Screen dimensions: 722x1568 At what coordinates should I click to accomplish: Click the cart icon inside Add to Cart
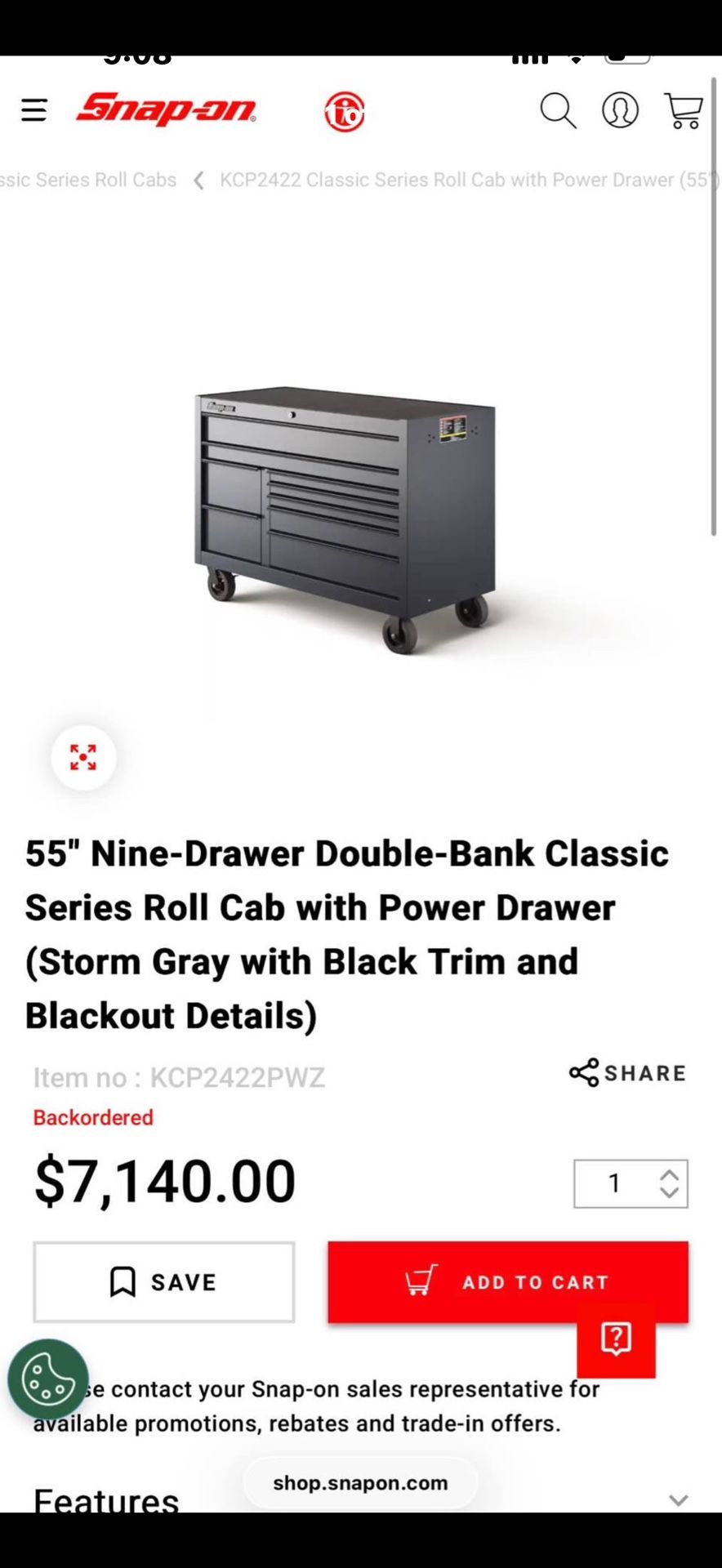coord(421,1281)
